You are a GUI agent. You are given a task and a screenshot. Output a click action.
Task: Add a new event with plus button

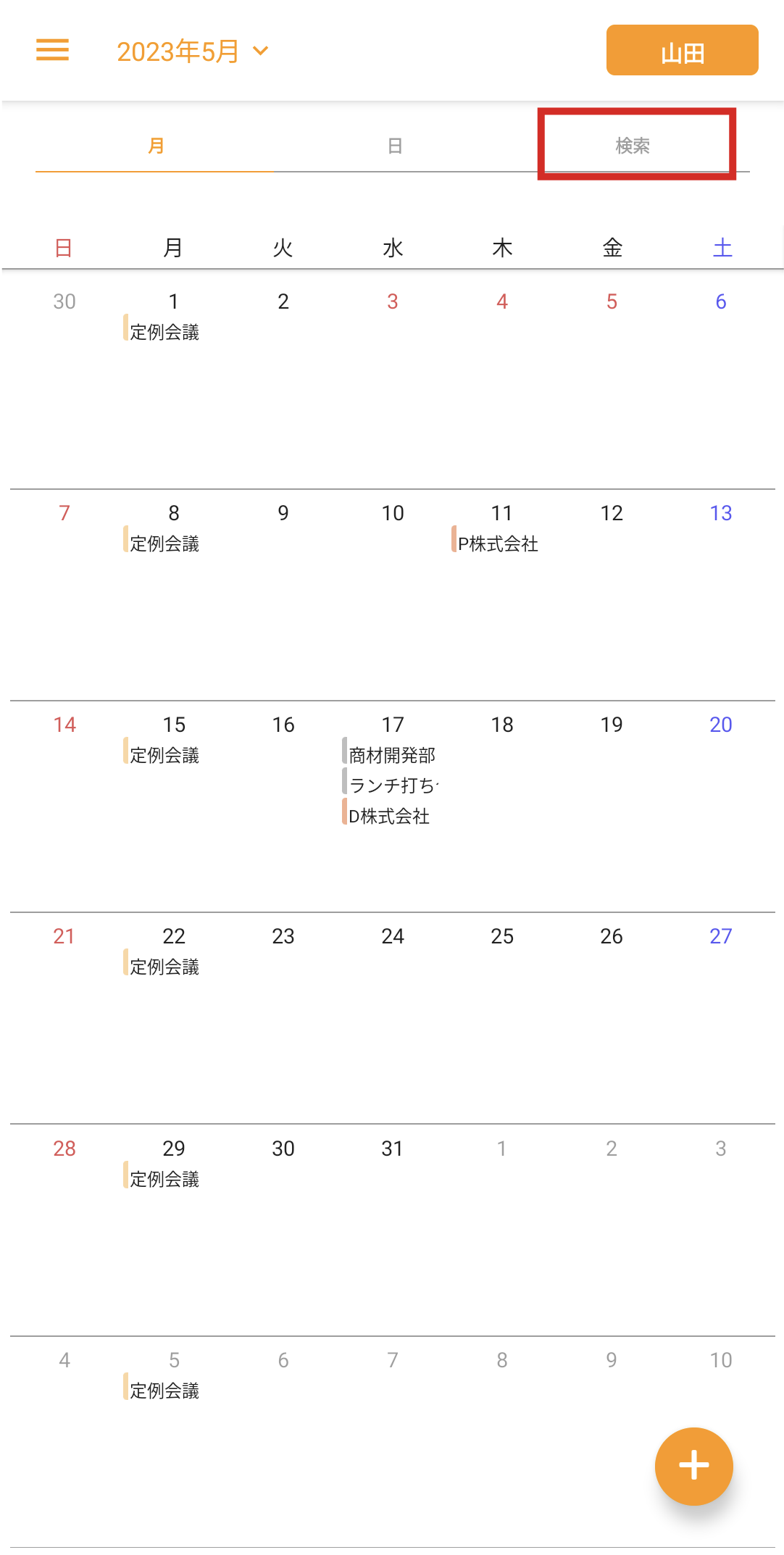(x=693, y=1466)
